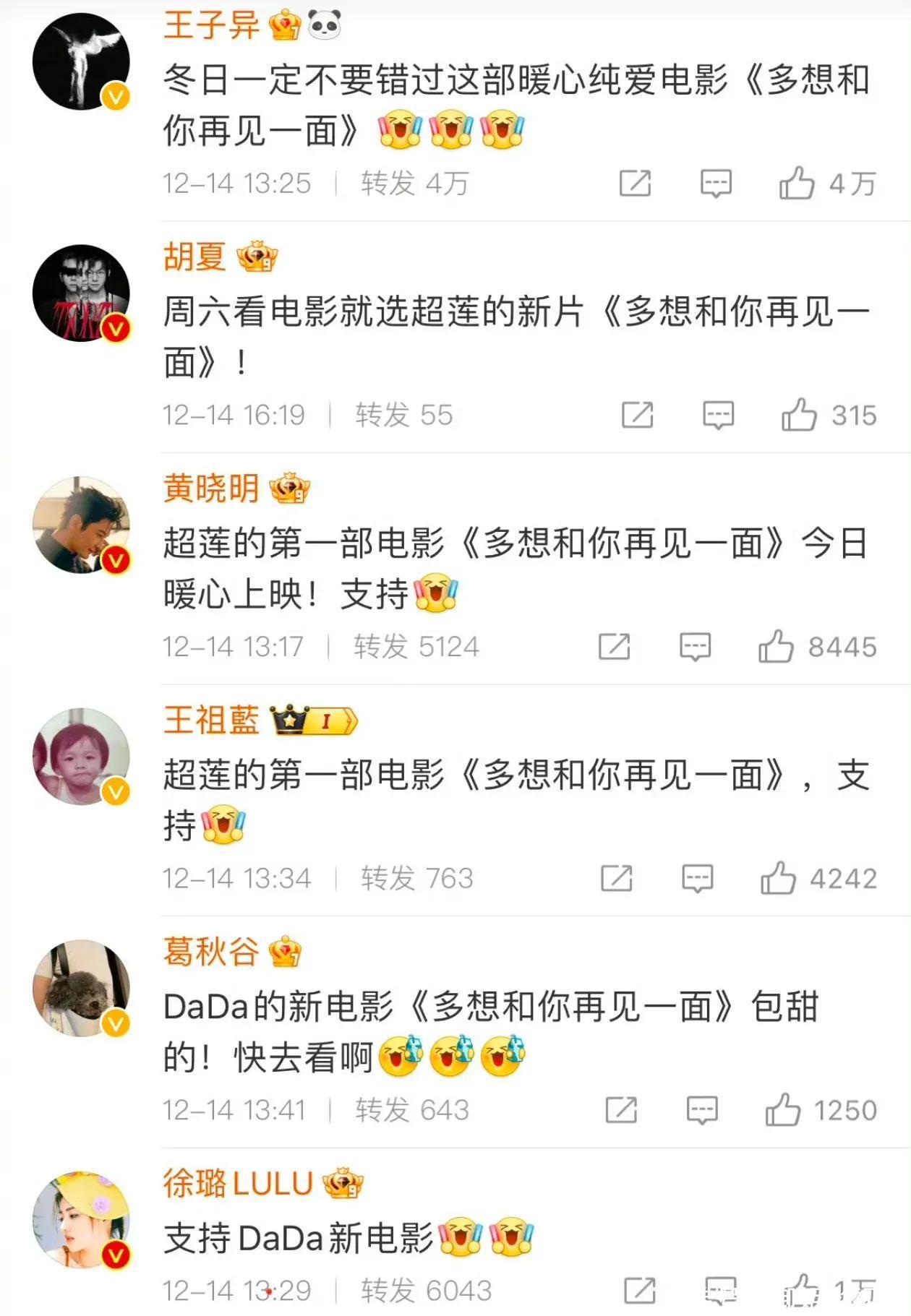Reply to 王子异's comment
Viewport: 911px width, 1316px height.
tap(716, 184)
